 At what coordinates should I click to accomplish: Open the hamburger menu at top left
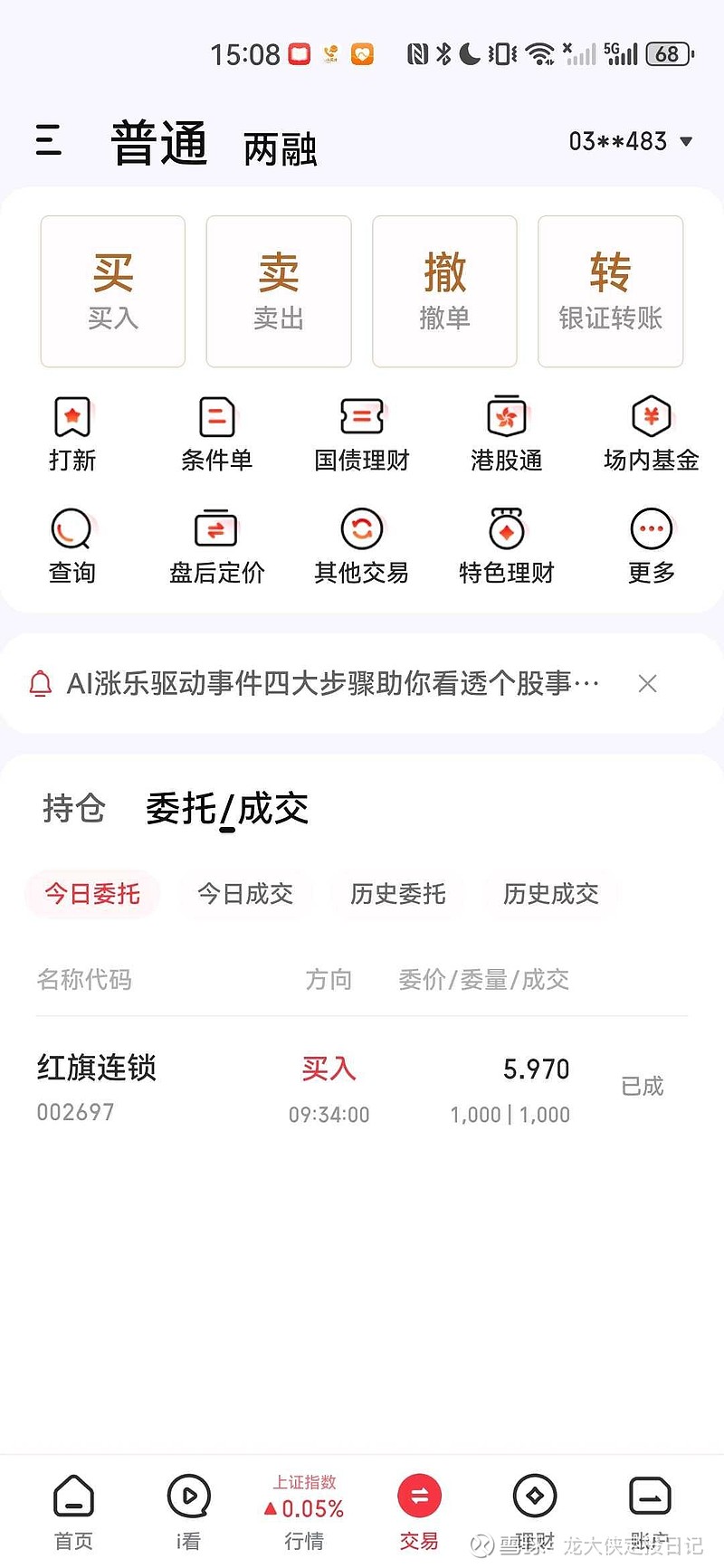click(47, 143)
